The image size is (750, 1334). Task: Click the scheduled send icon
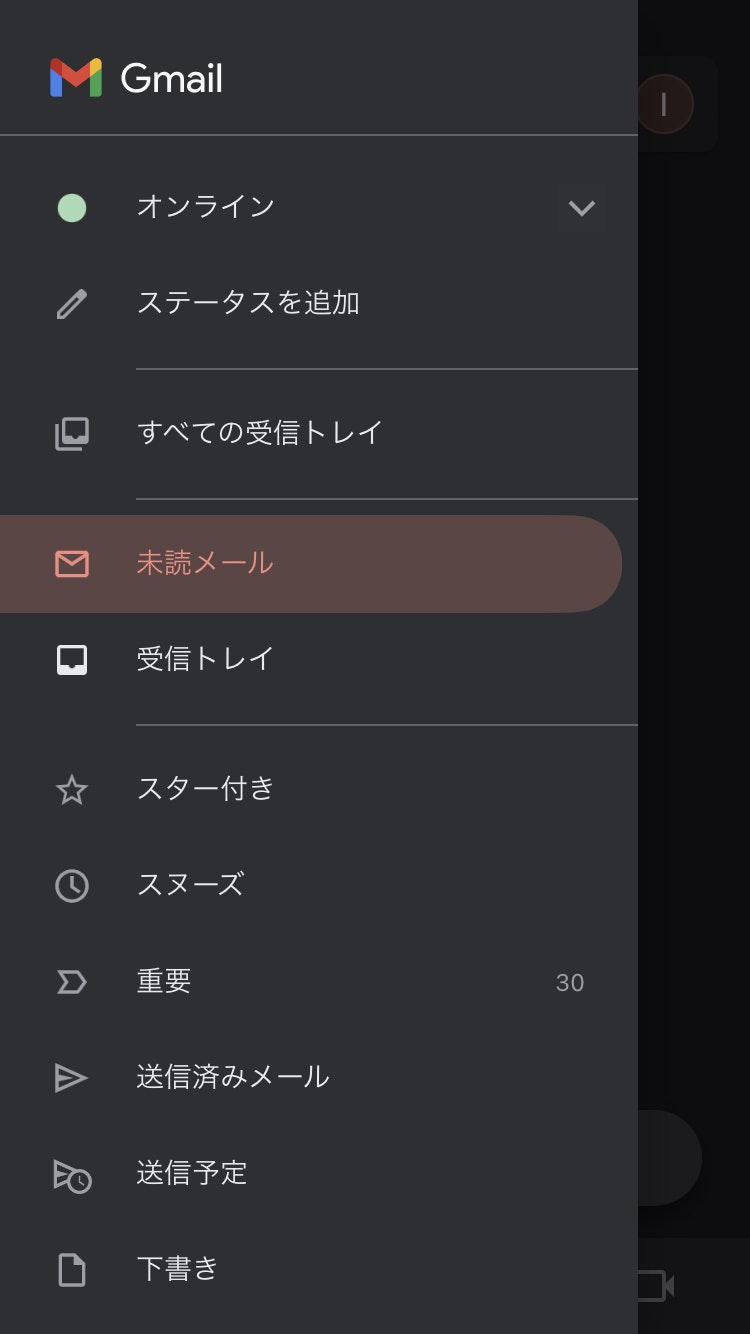(70, 1173)
